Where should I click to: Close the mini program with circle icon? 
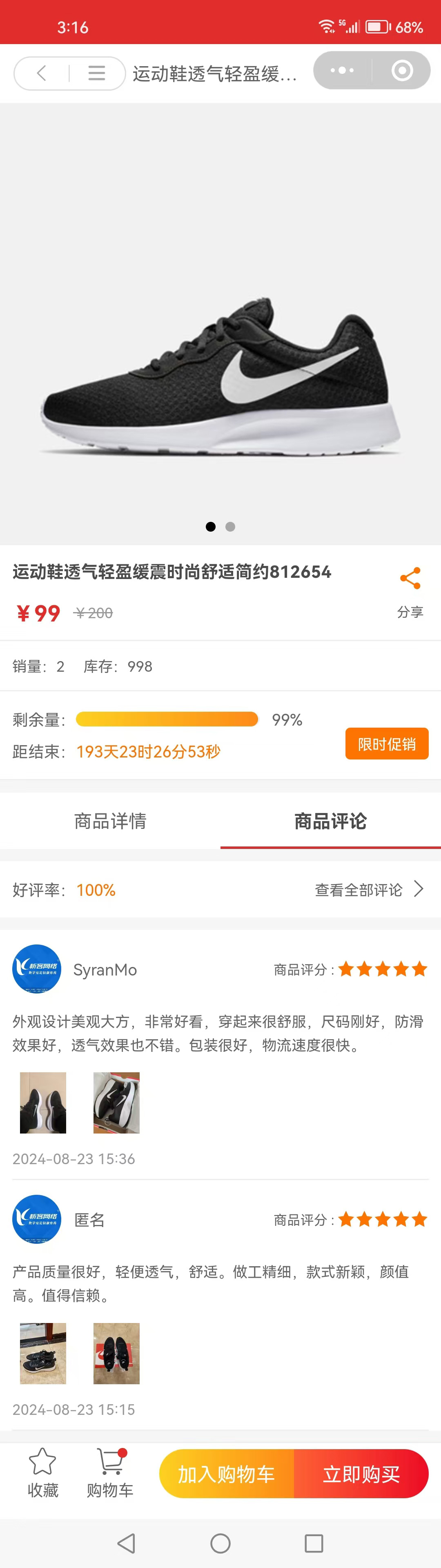tap(401, 71)
